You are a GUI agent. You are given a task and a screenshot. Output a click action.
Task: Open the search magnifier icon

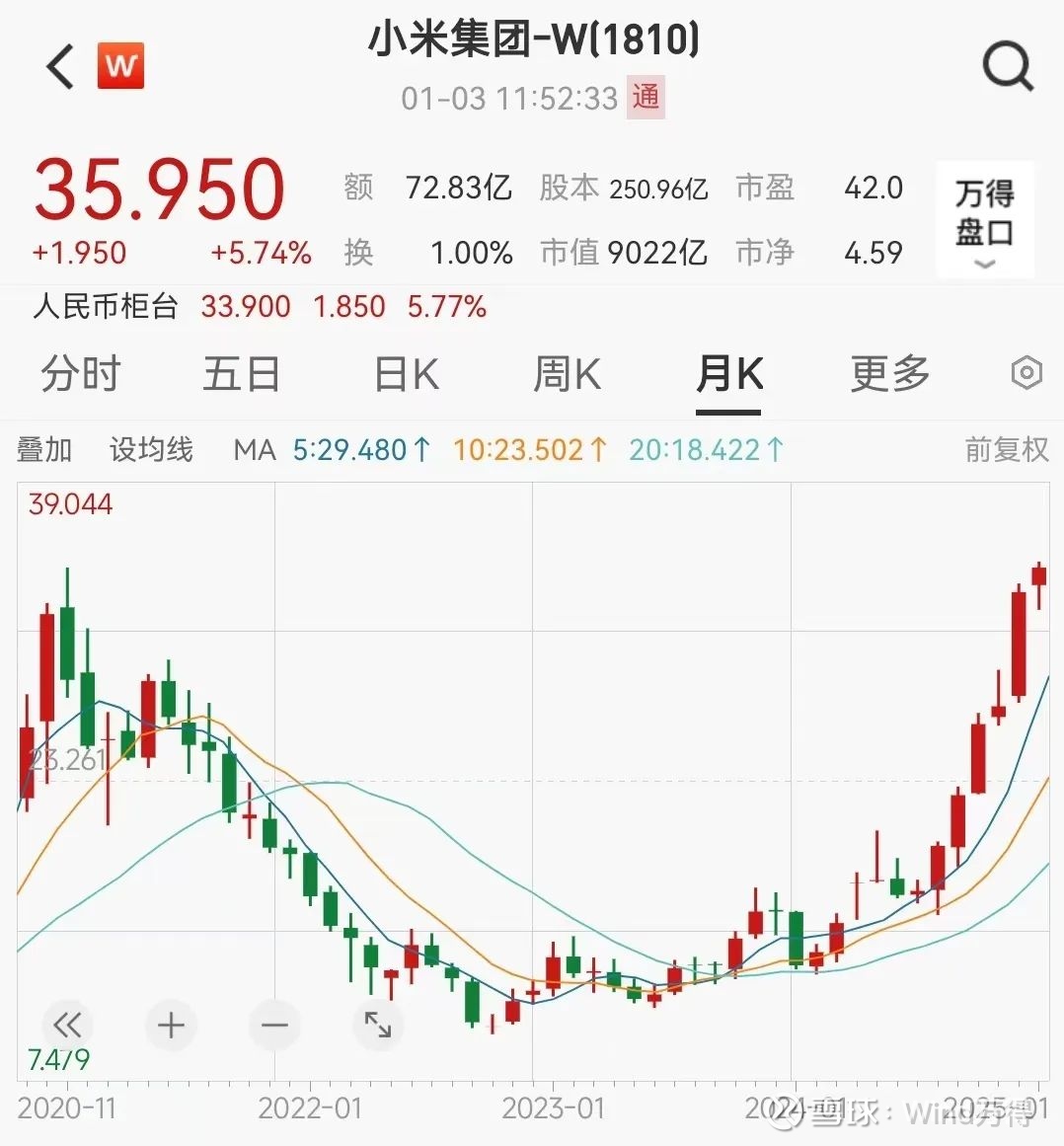tap(1008, 66)
